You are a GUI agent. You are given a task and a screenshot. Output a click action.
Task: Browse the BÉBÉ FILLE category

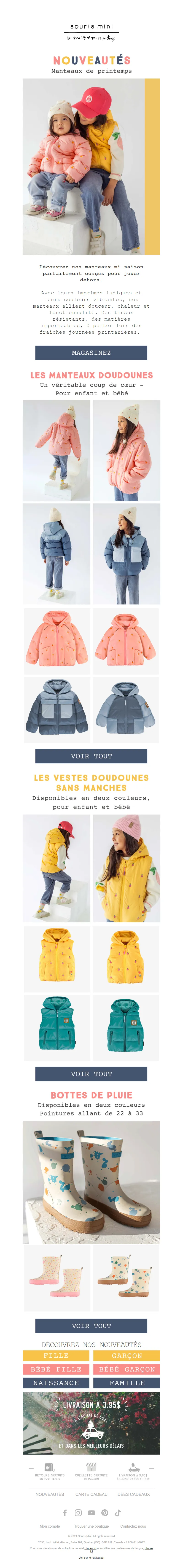pos(56,1369)
